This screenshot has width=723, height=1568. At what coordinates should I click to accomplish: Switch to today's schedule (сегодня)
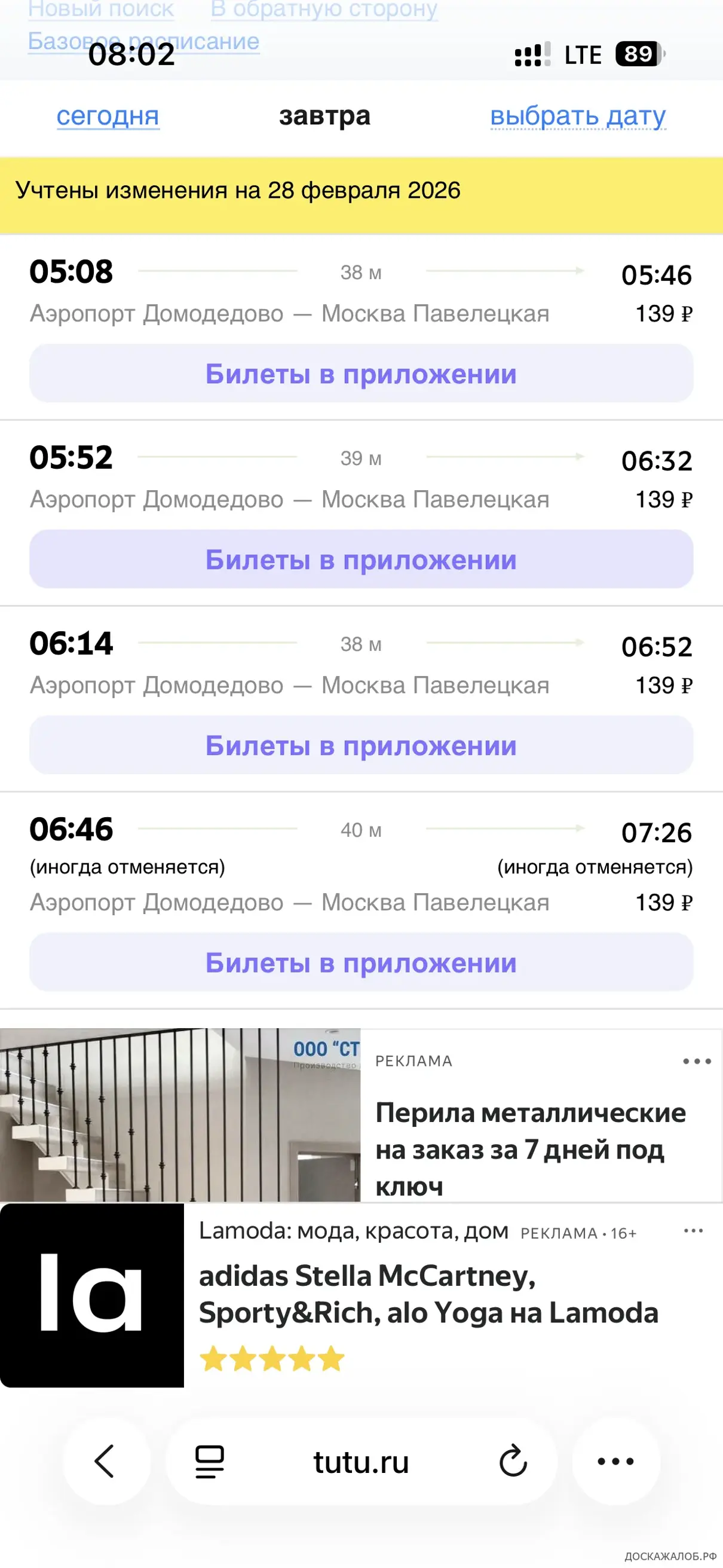[x=108, y=115]
